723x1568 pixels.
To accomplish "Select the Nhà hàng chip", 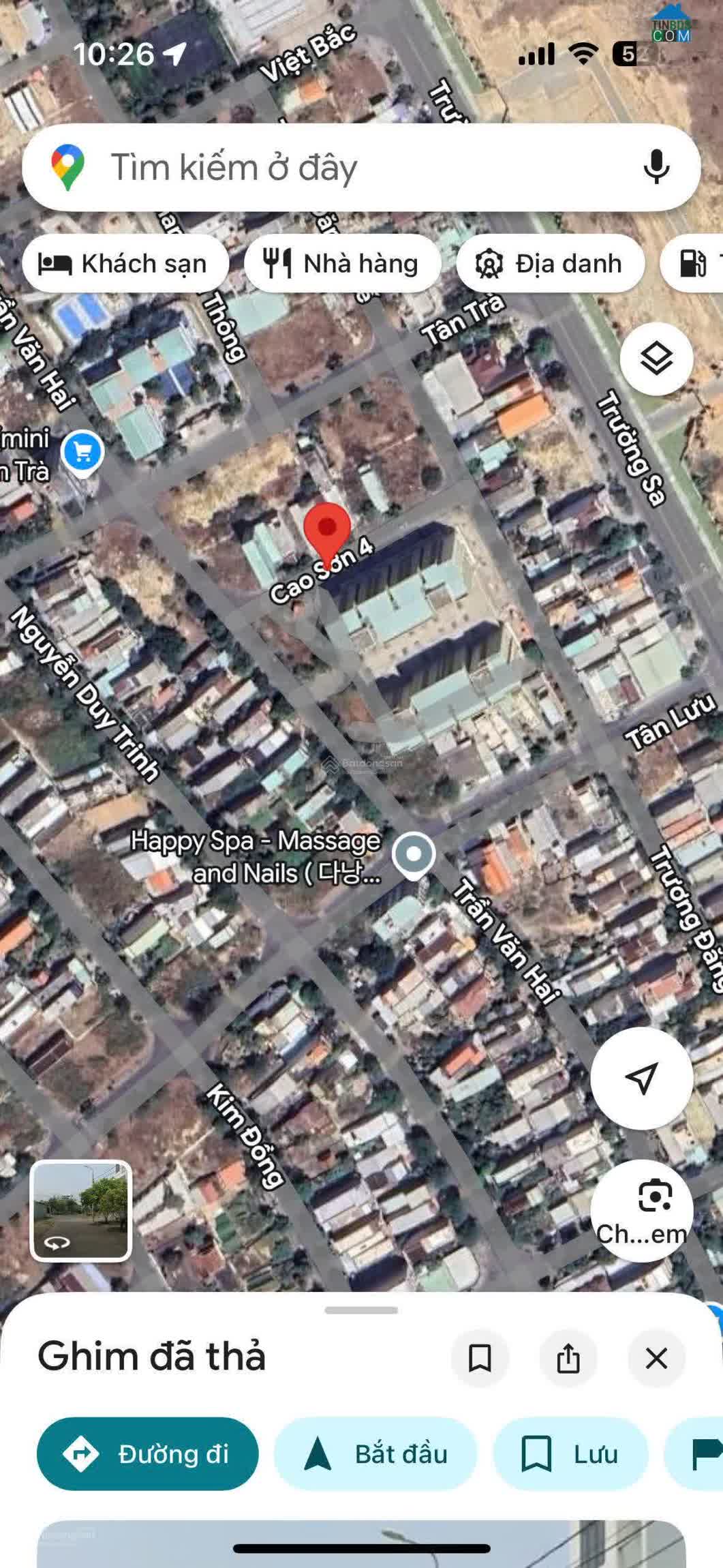I will click(x=343, y=264).
